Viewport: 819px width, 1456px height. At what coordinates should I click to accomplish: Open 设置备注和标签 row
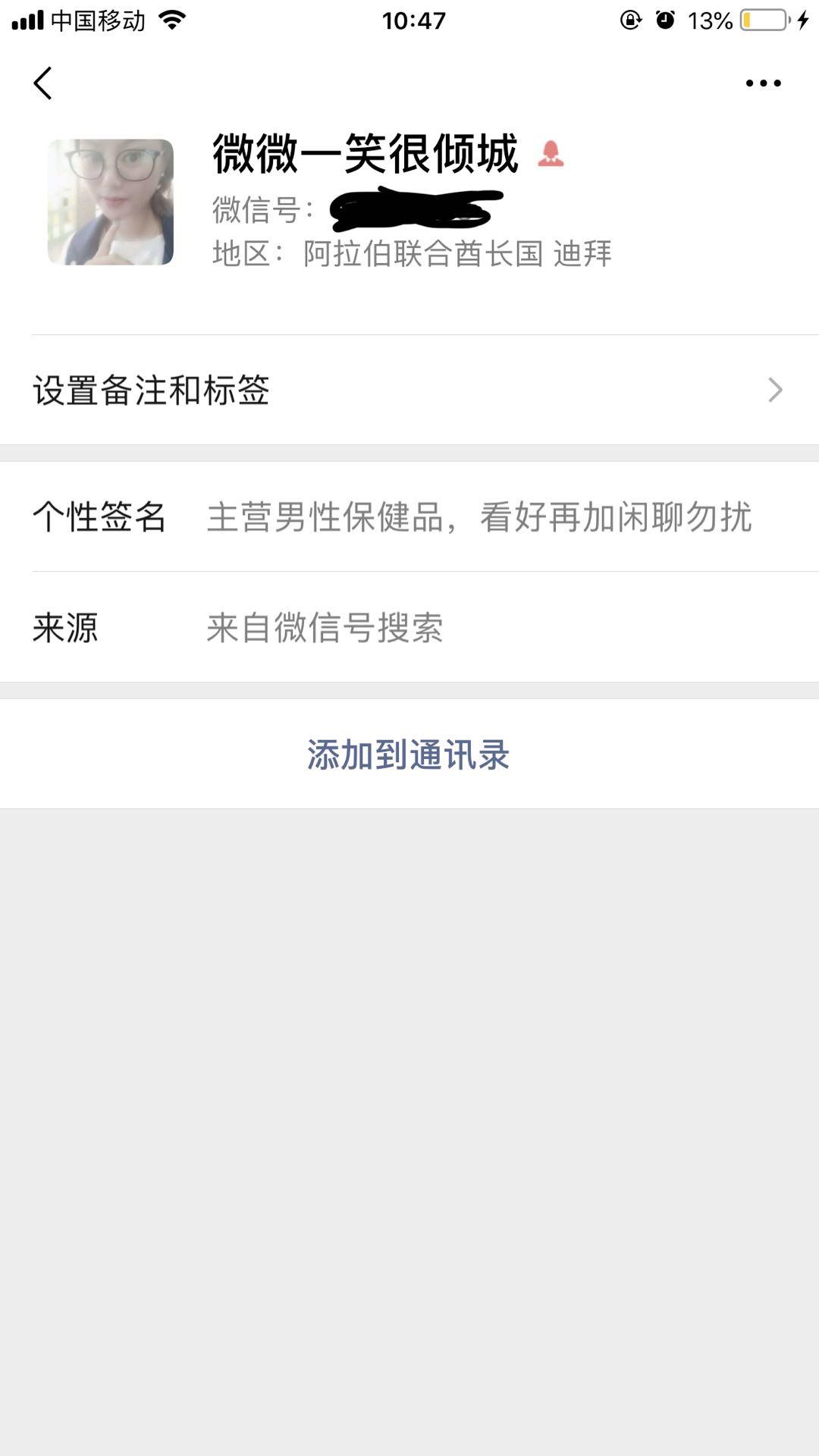click(409, 390)
